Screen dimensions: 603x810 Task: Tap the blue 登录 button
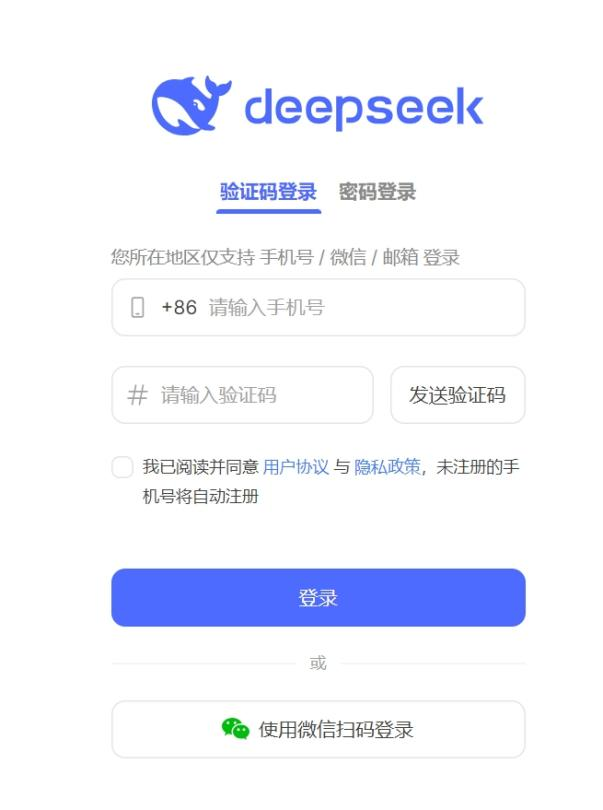point(318,598)
